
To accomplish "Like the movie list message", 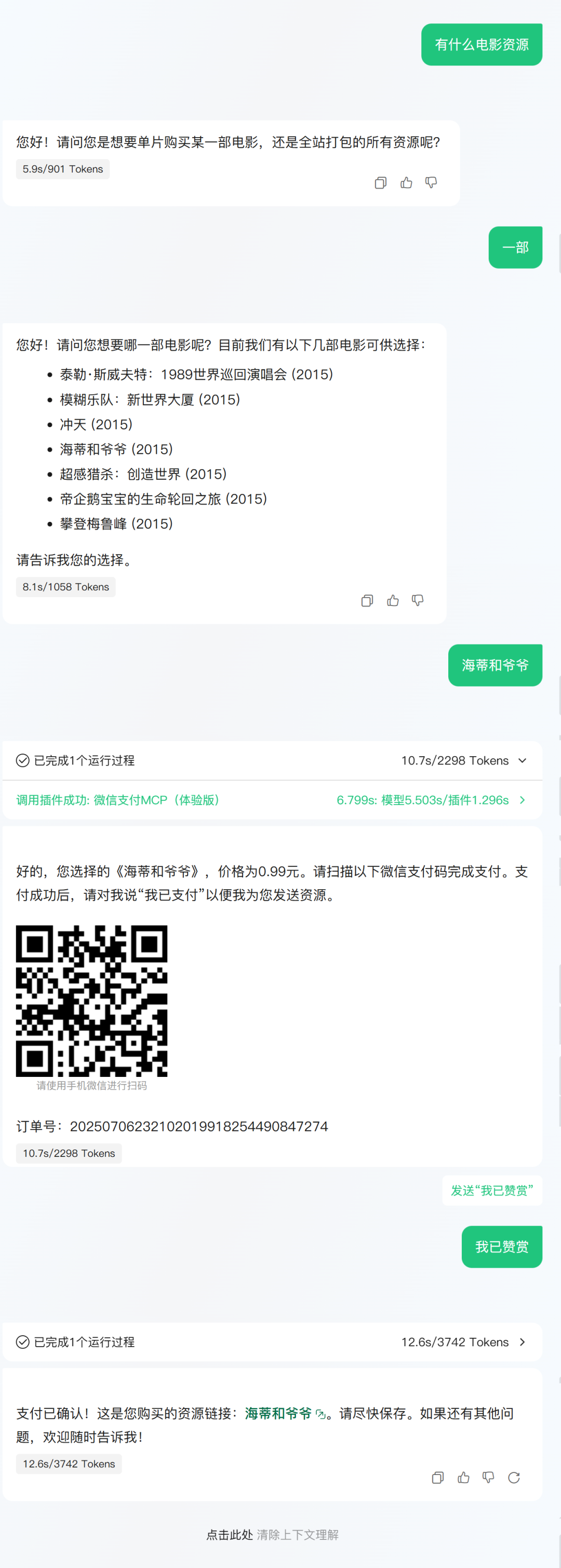I will point(393,601).
